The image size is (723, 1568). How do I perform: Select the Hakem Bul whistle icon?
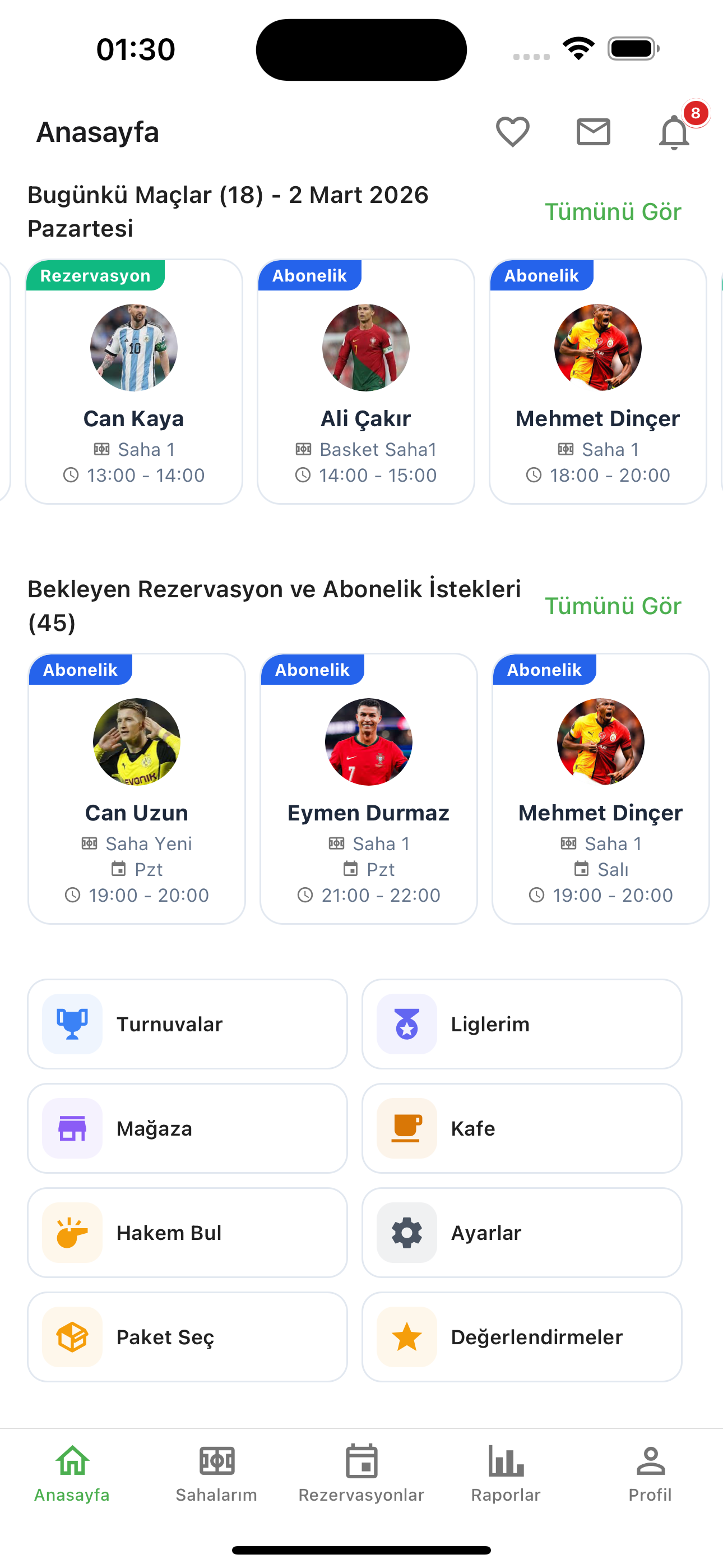point(71,1233)
